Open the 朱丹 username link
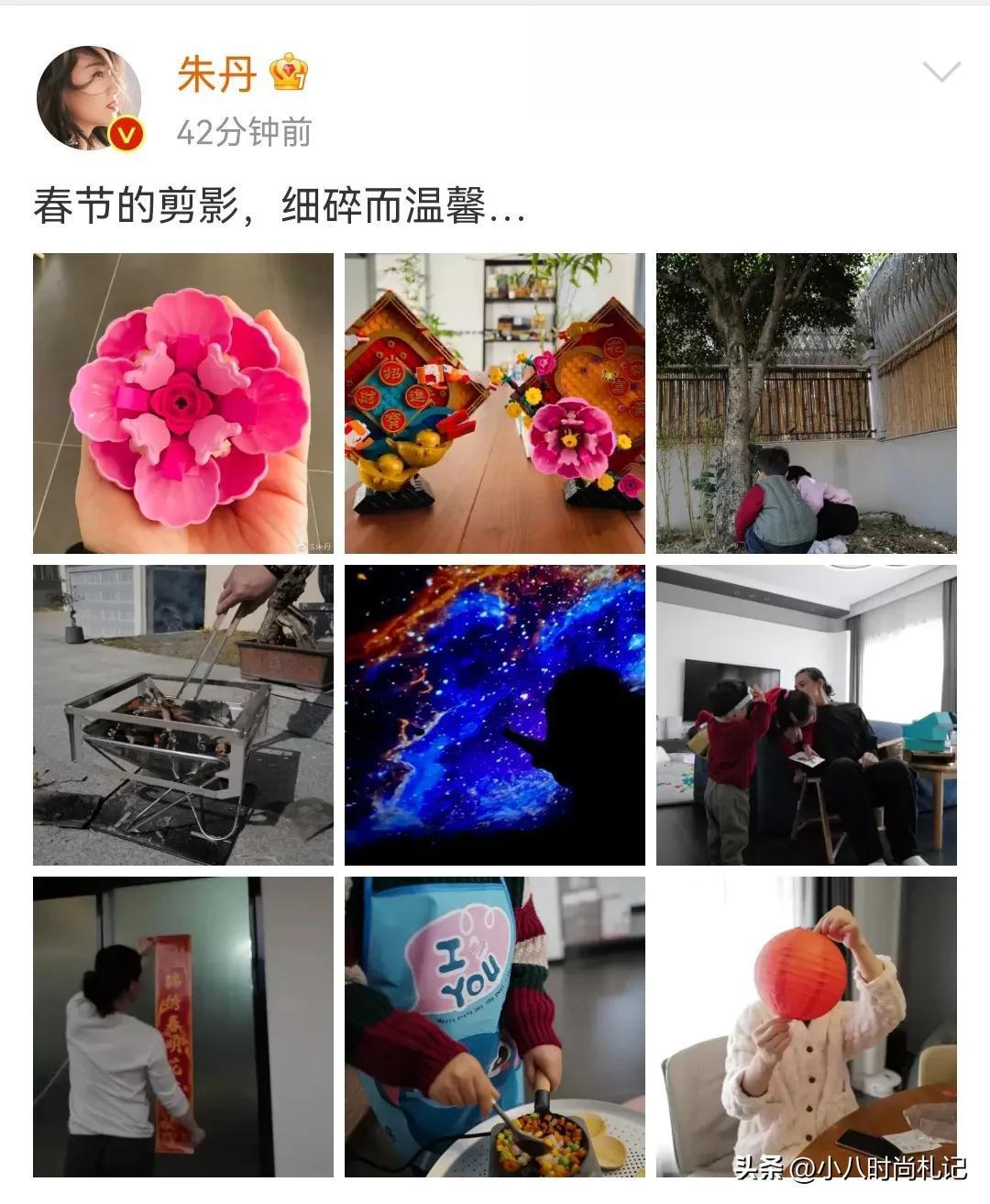990x1204 pixels. pyautogui.click(x=216, y=74)
